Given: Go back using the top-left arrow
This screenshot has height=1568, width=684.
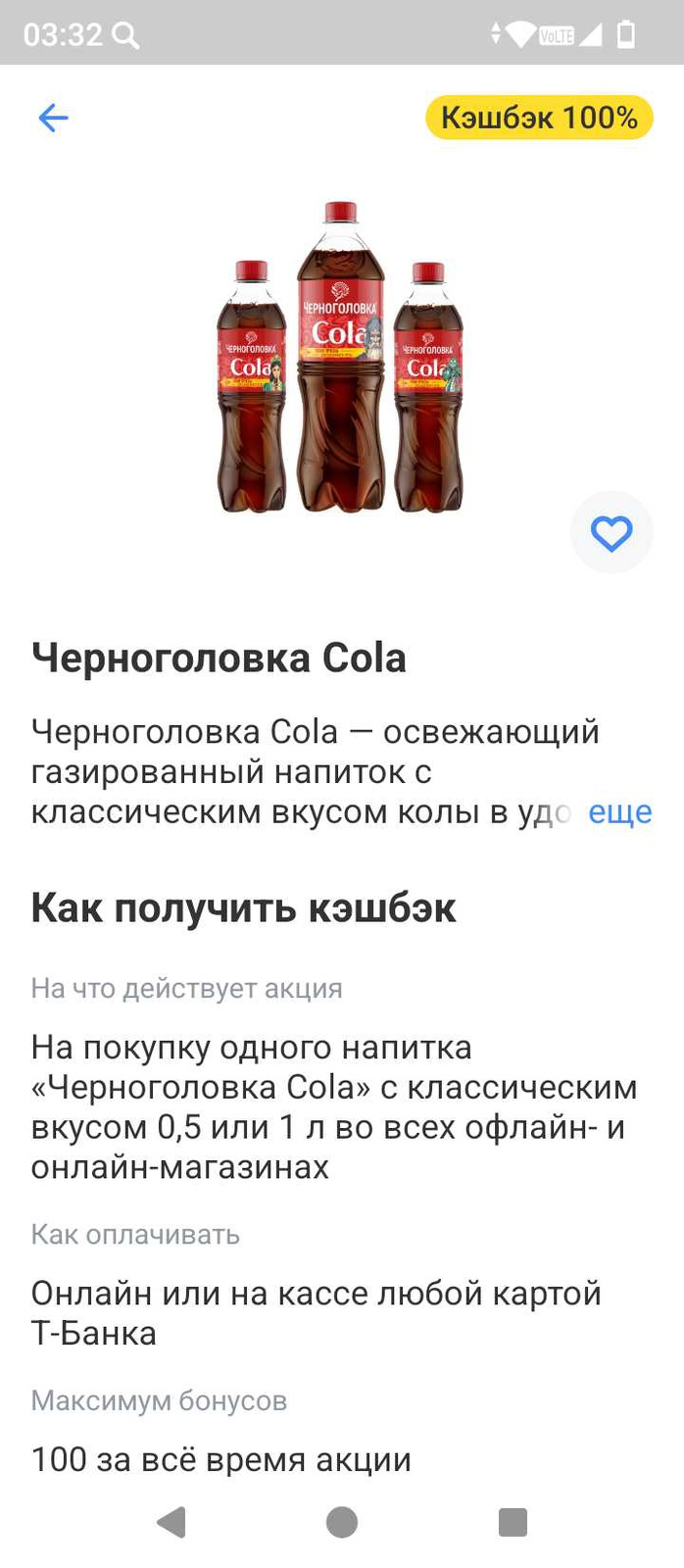Looking at the screenshot, I should coord(53,119).
